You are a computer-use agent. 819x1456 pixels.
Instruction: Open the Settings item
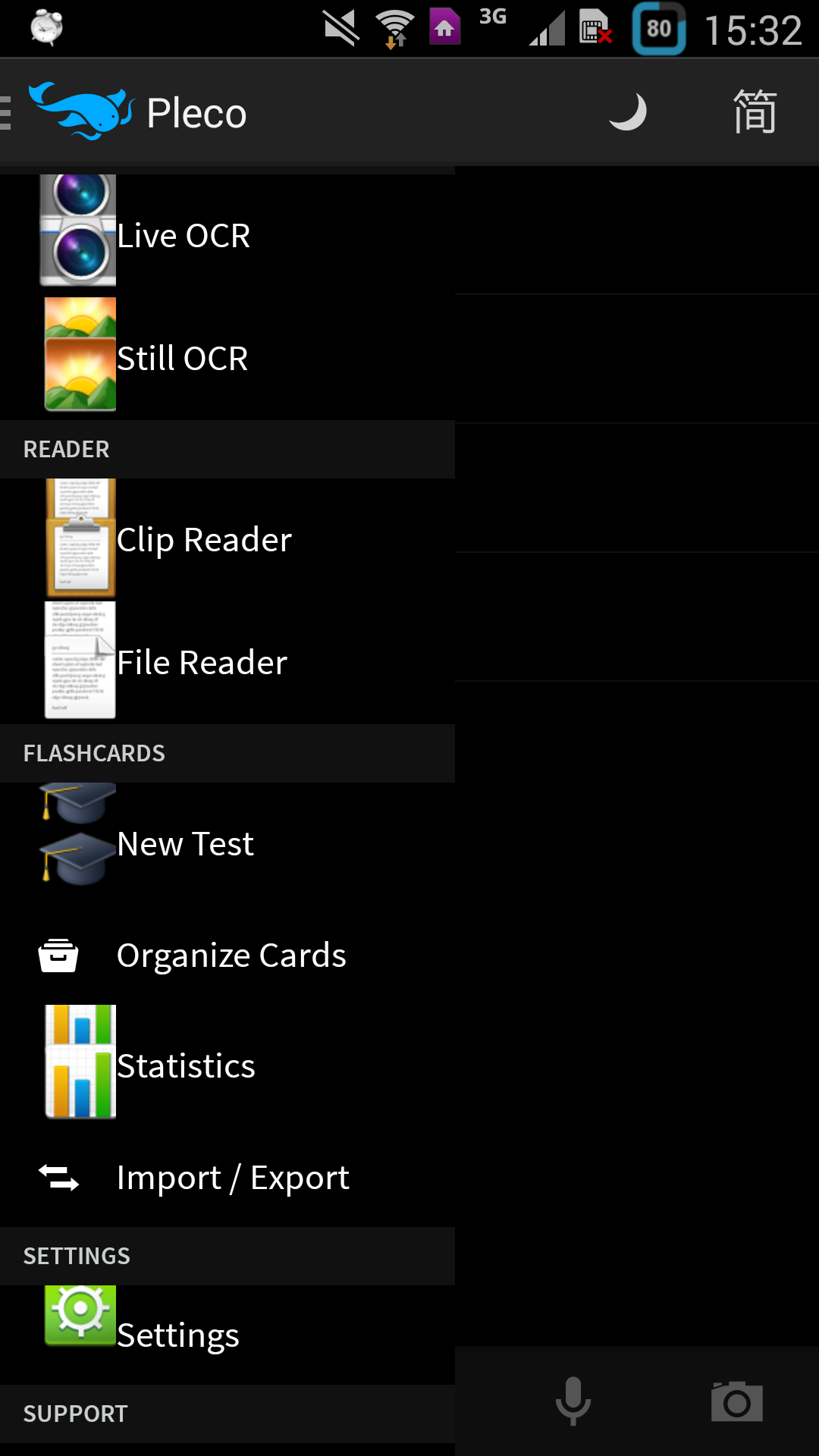click(227, 1335)
